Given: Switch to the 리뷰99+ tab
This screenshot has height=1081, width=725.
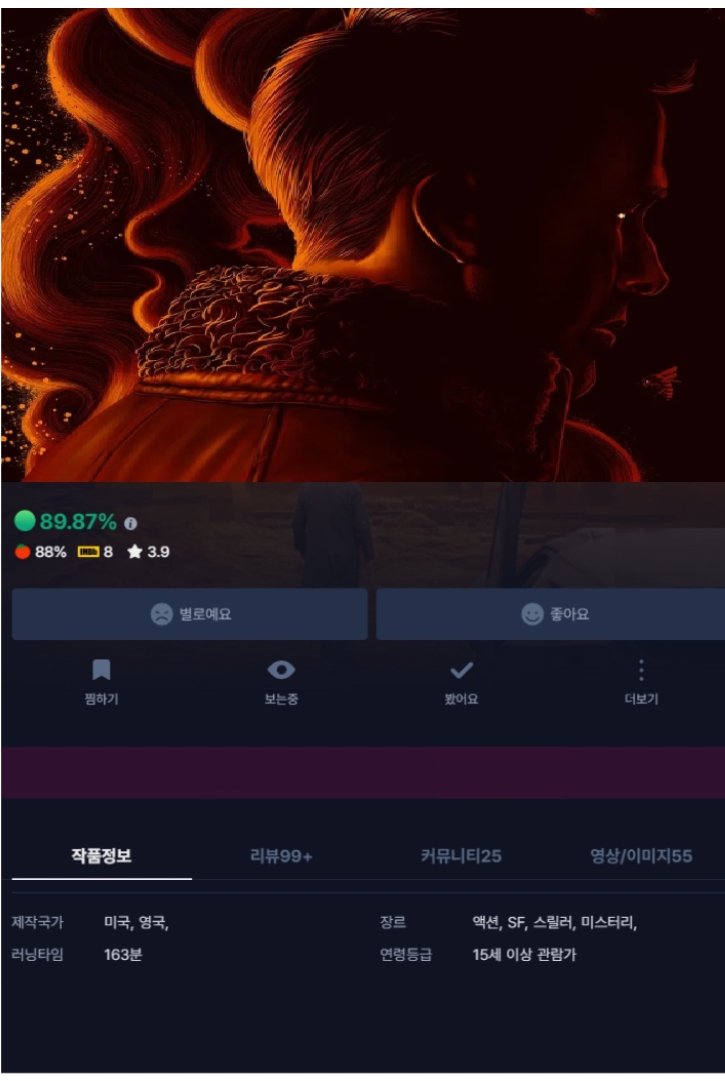Looking at the screenshot, I should coord(281,856).
